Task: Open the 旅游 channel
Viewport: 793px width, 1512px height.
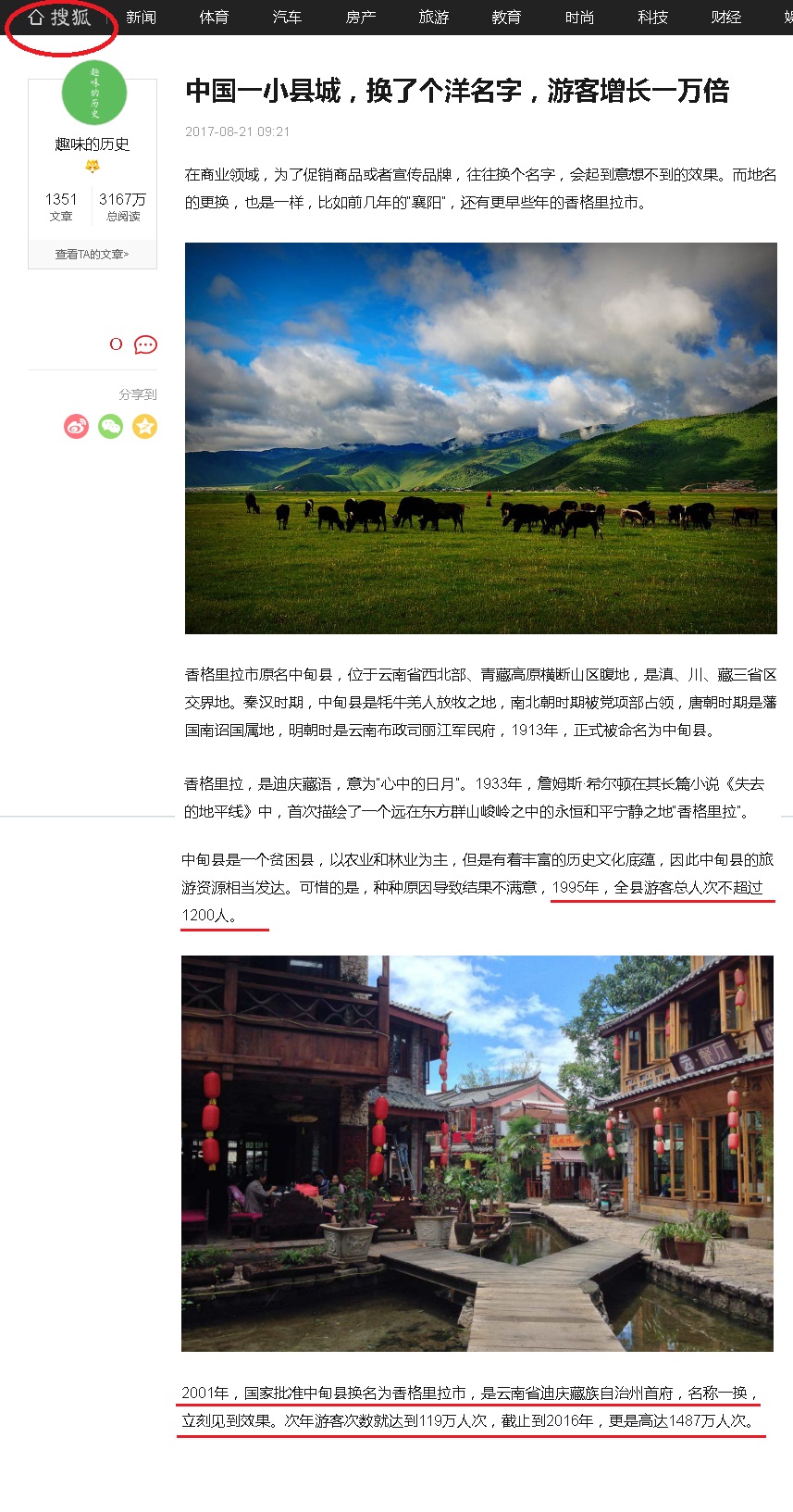Action: [433, 18]
